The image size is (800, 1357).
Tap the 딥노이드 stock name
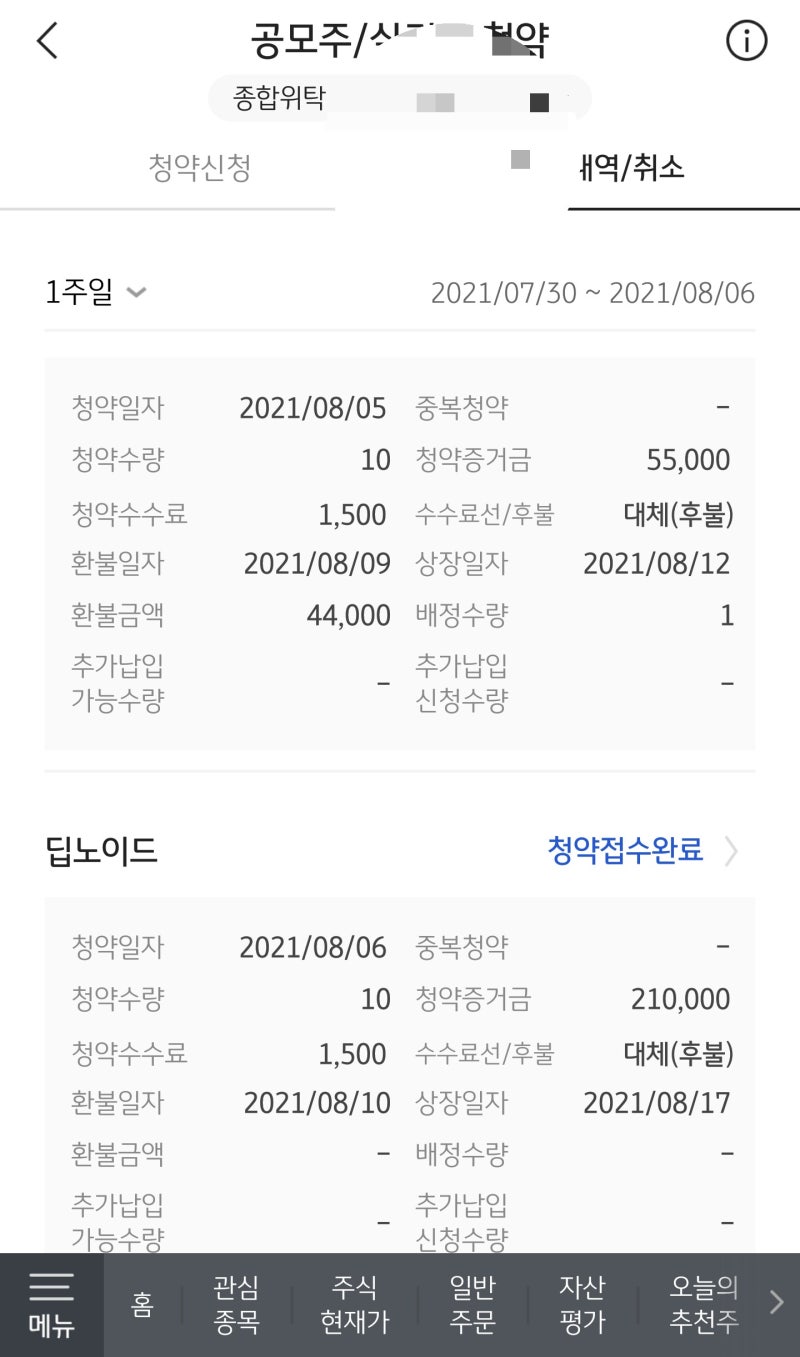point(100,852)
